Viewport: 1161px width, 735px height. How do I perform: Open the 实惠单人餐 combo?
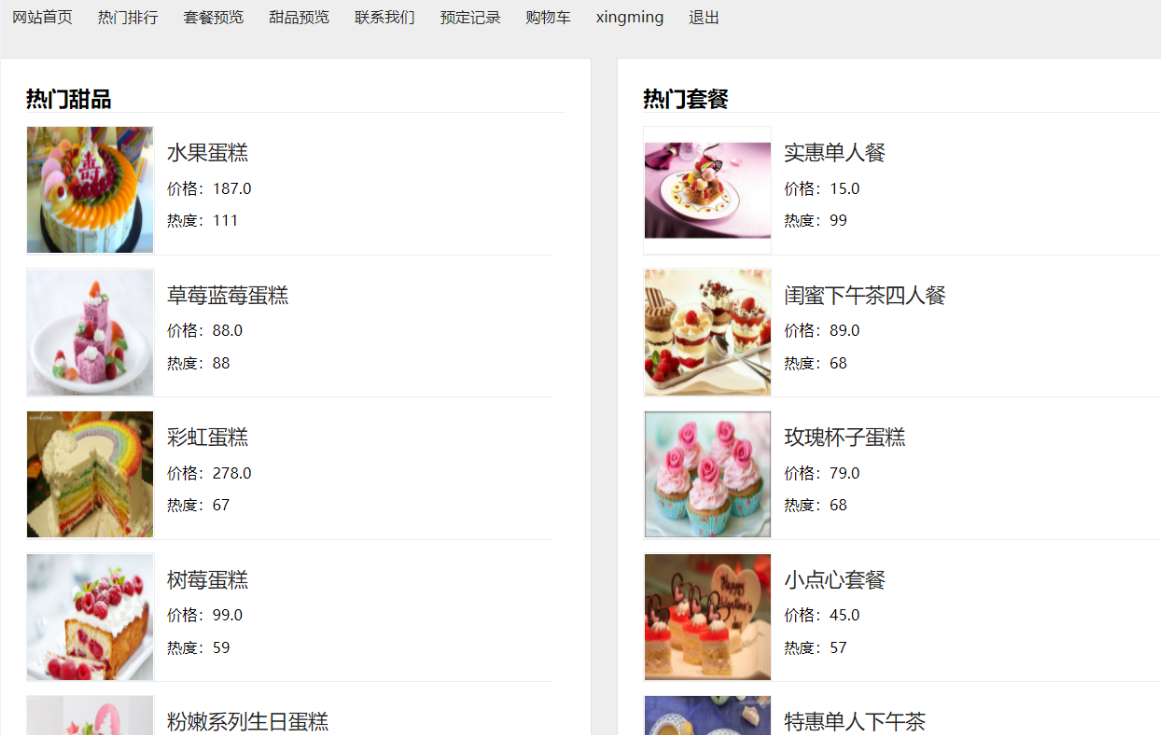click(834, 153)
